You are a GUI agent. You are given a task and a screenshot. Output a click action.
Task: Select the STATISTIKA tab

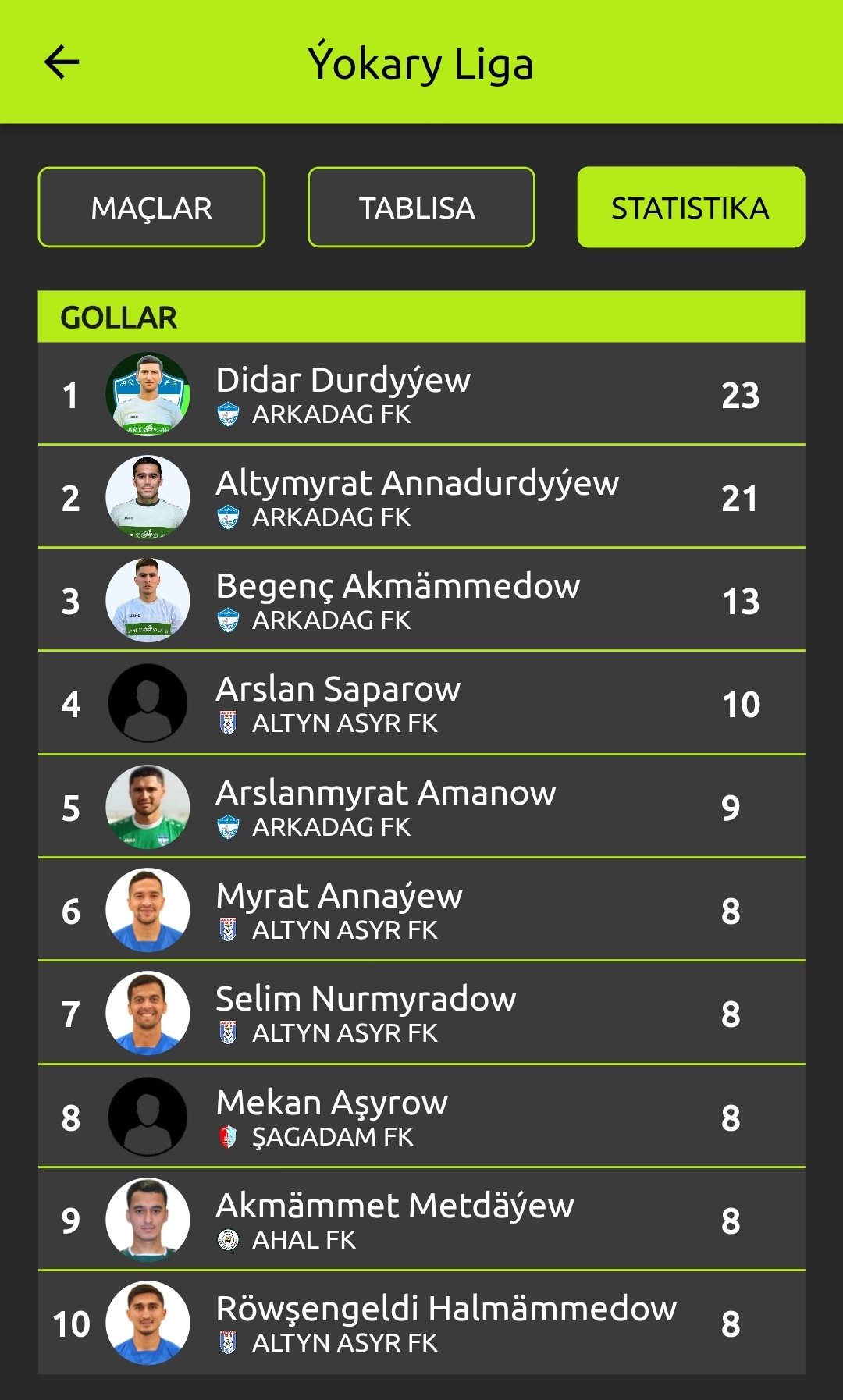click(691, 208)
